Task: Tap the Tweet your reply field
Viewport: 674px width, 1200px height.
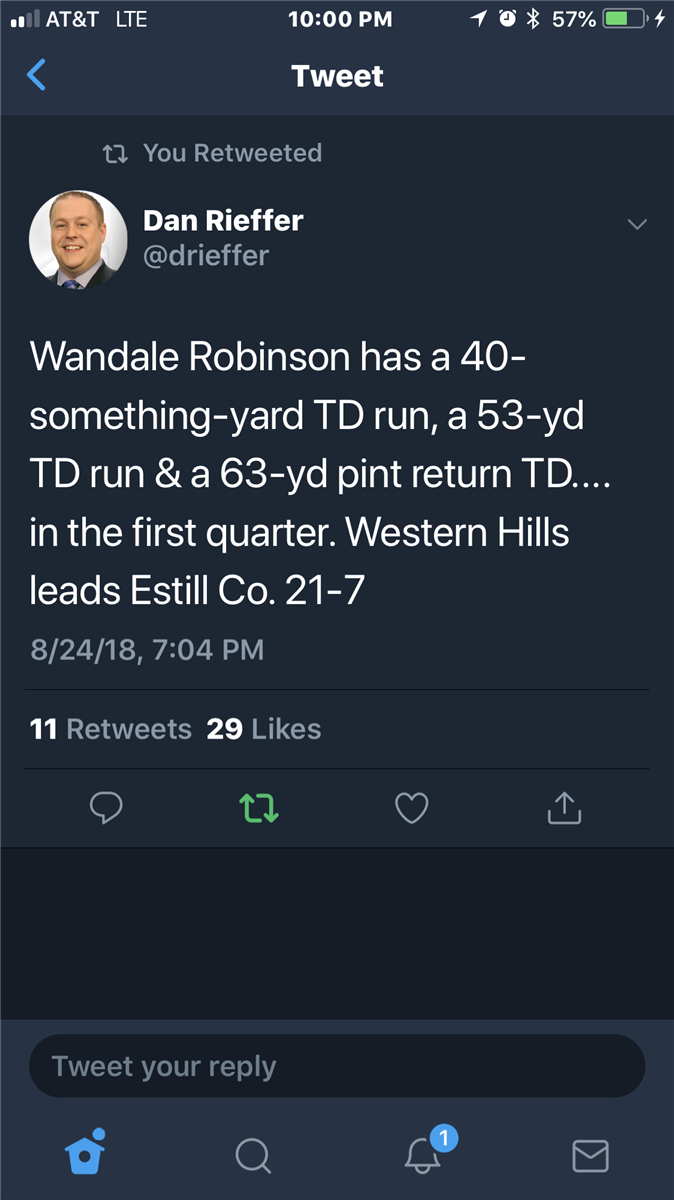Action: pyautogui.click(x=336, y=1066)
